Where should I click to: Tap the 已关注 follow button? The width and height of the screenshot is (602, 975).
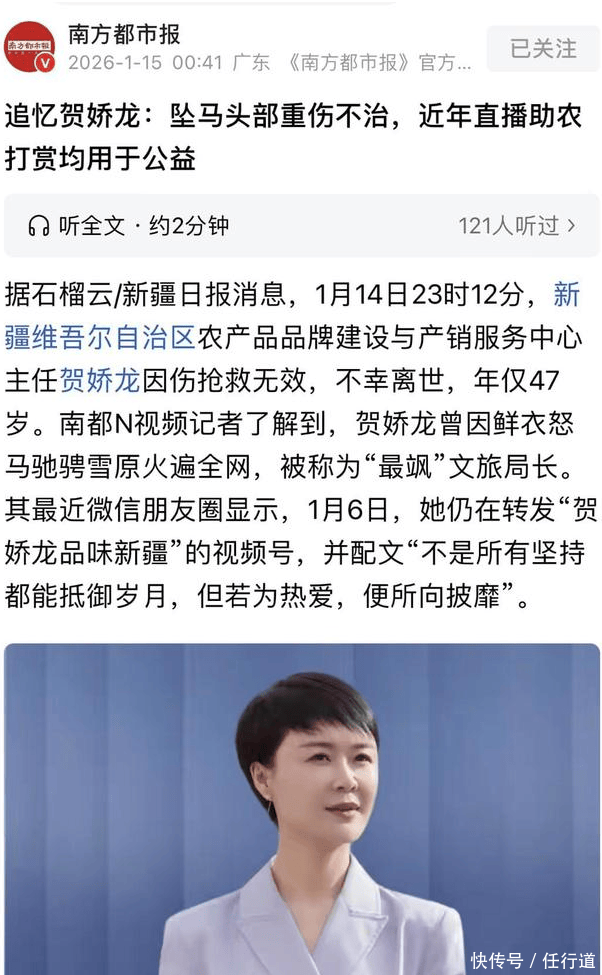pos(543,48)
